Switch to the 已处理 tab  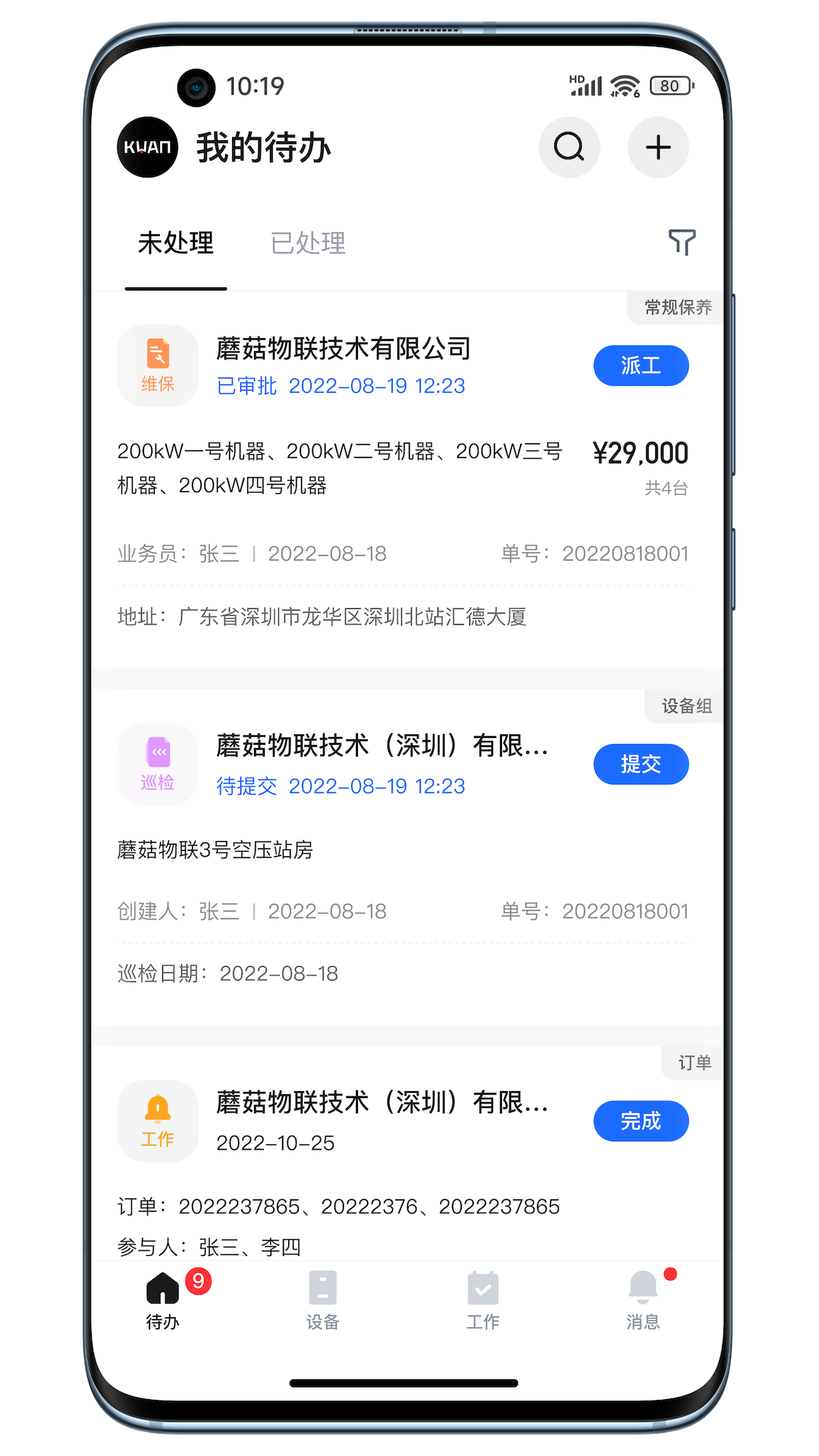point(307,243)
